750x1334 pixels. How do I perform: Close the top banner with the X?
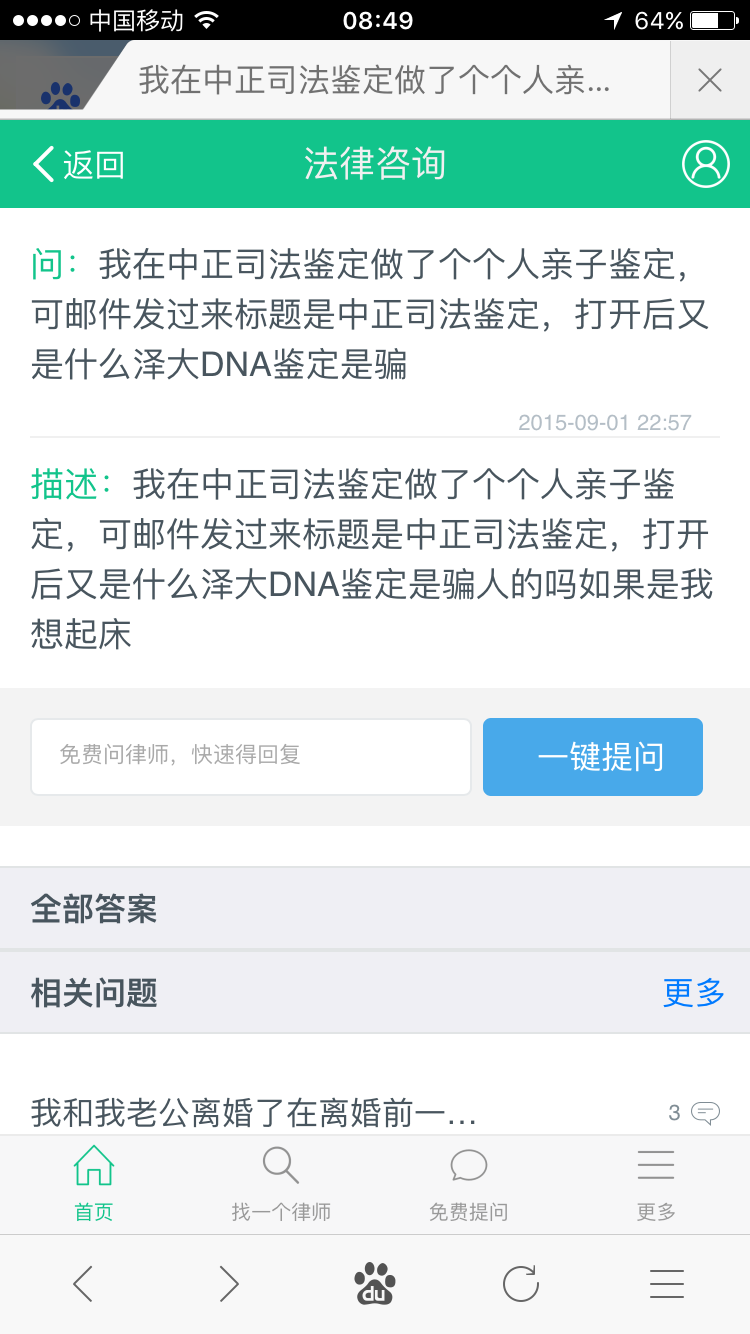(x=709, y=80)
